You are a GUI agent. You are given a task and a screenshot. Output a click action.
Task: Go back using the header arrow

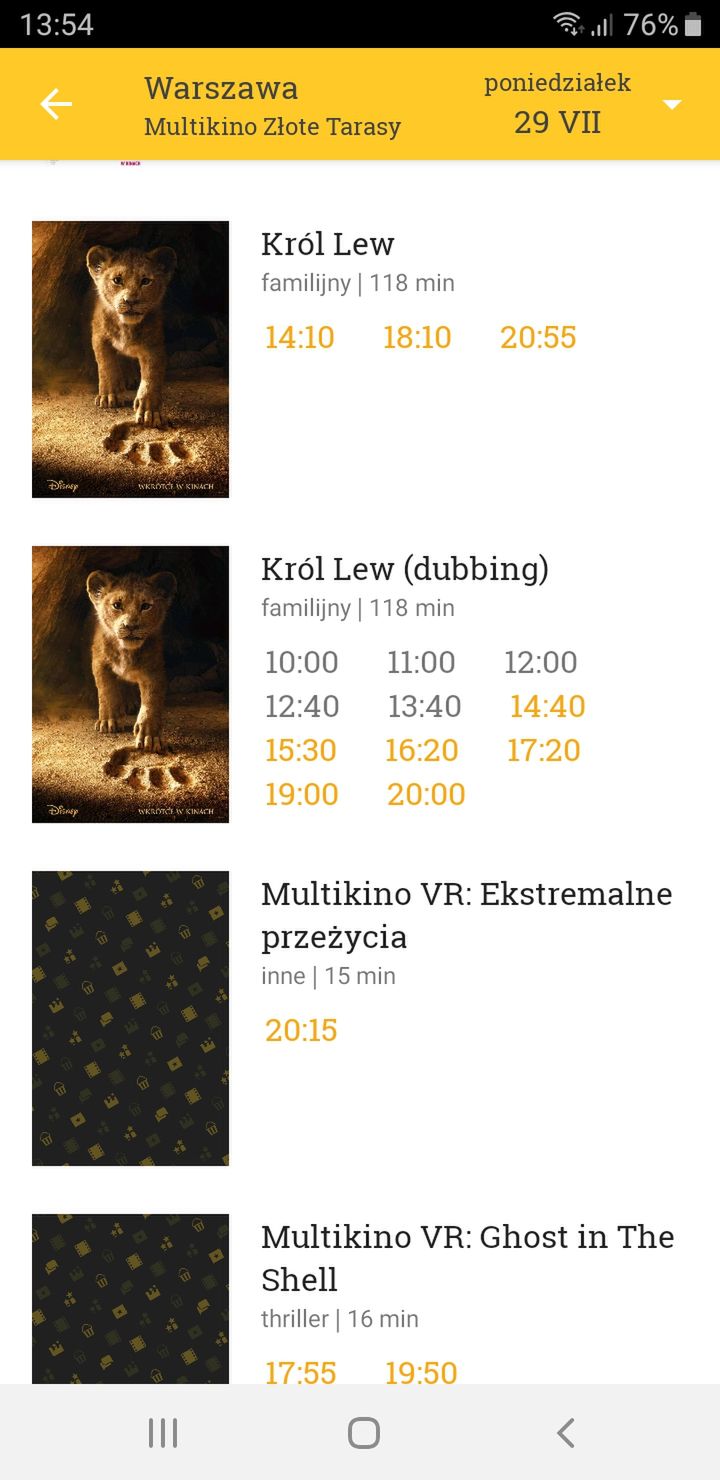(x=56, y=104)
